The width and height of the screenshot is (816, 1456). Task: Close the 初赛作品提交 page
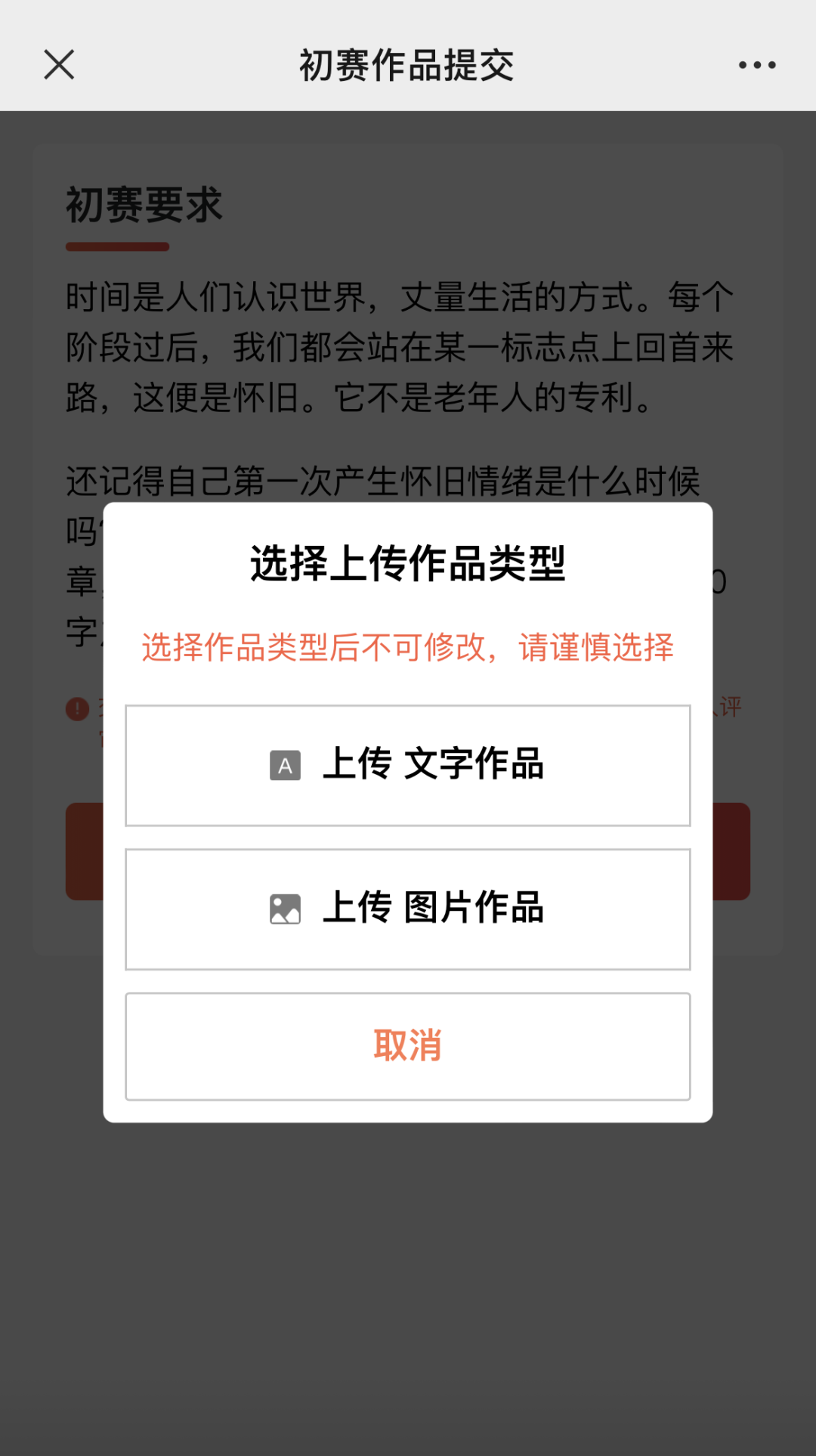[x=59, y=65]
